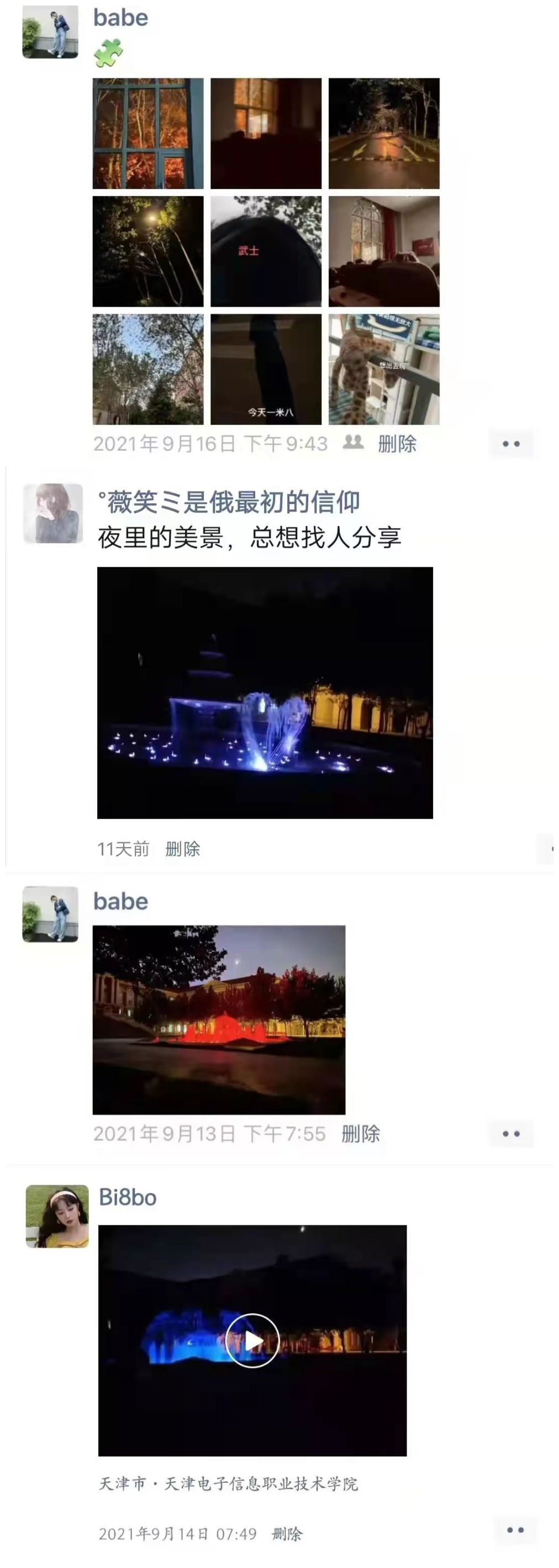The image size is (559, 1568).
Task: Open babe's red fountain photo
Action: pyautogui.click(x=218, y=1019)
